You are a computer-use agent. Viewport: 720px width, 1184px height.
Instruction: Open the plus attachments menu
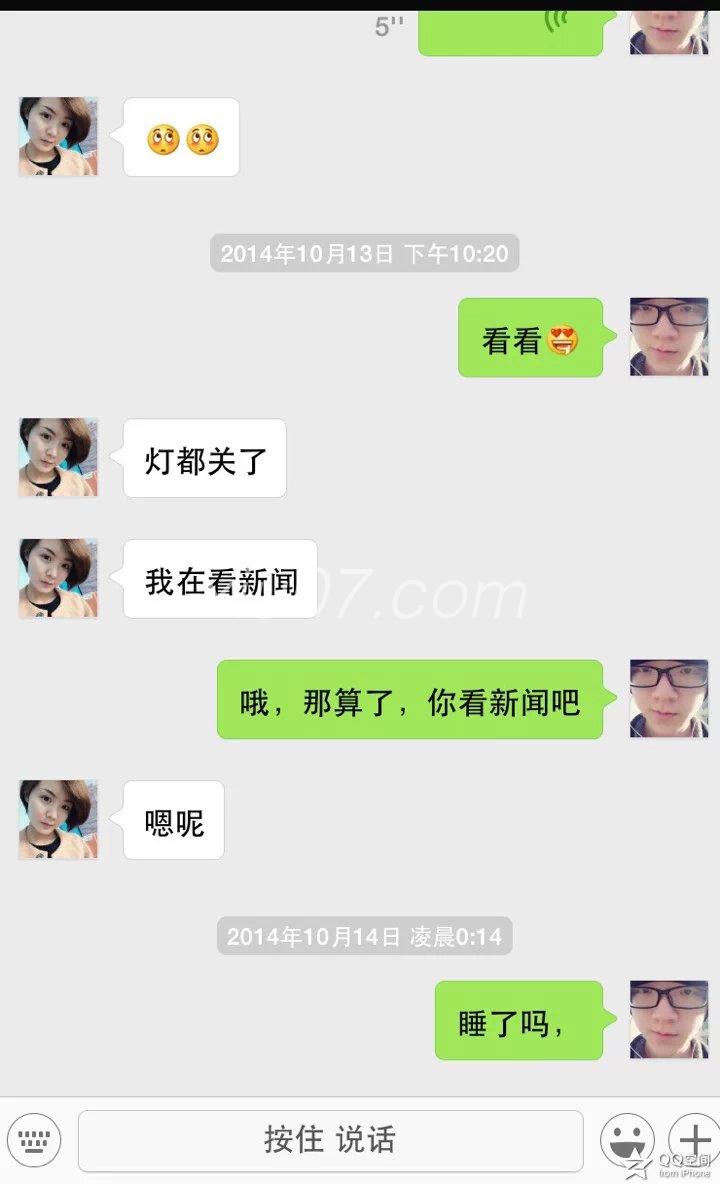coord(695,1138)
